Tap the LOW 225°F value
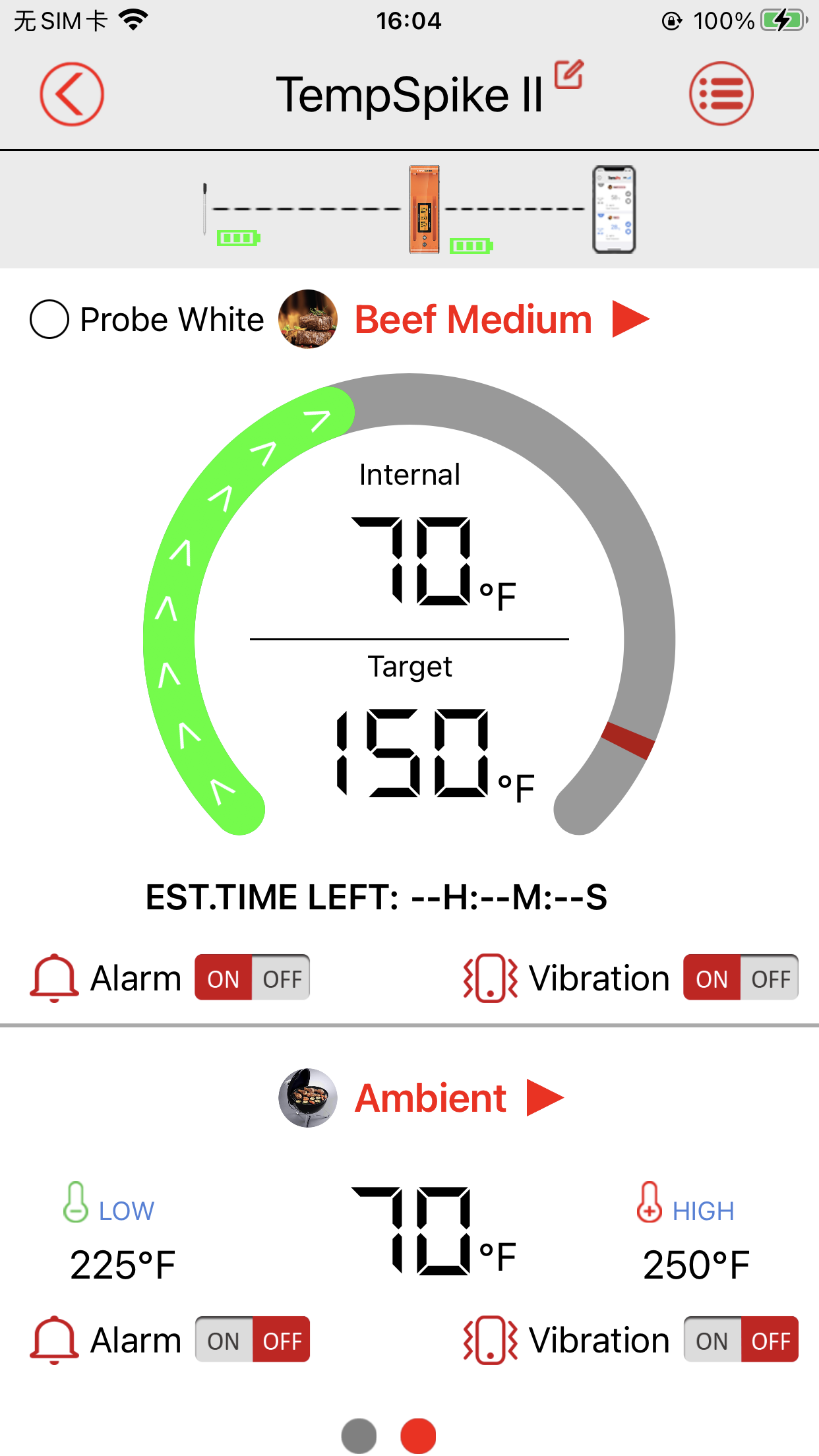819x1456 pixels. point(123,1263)
